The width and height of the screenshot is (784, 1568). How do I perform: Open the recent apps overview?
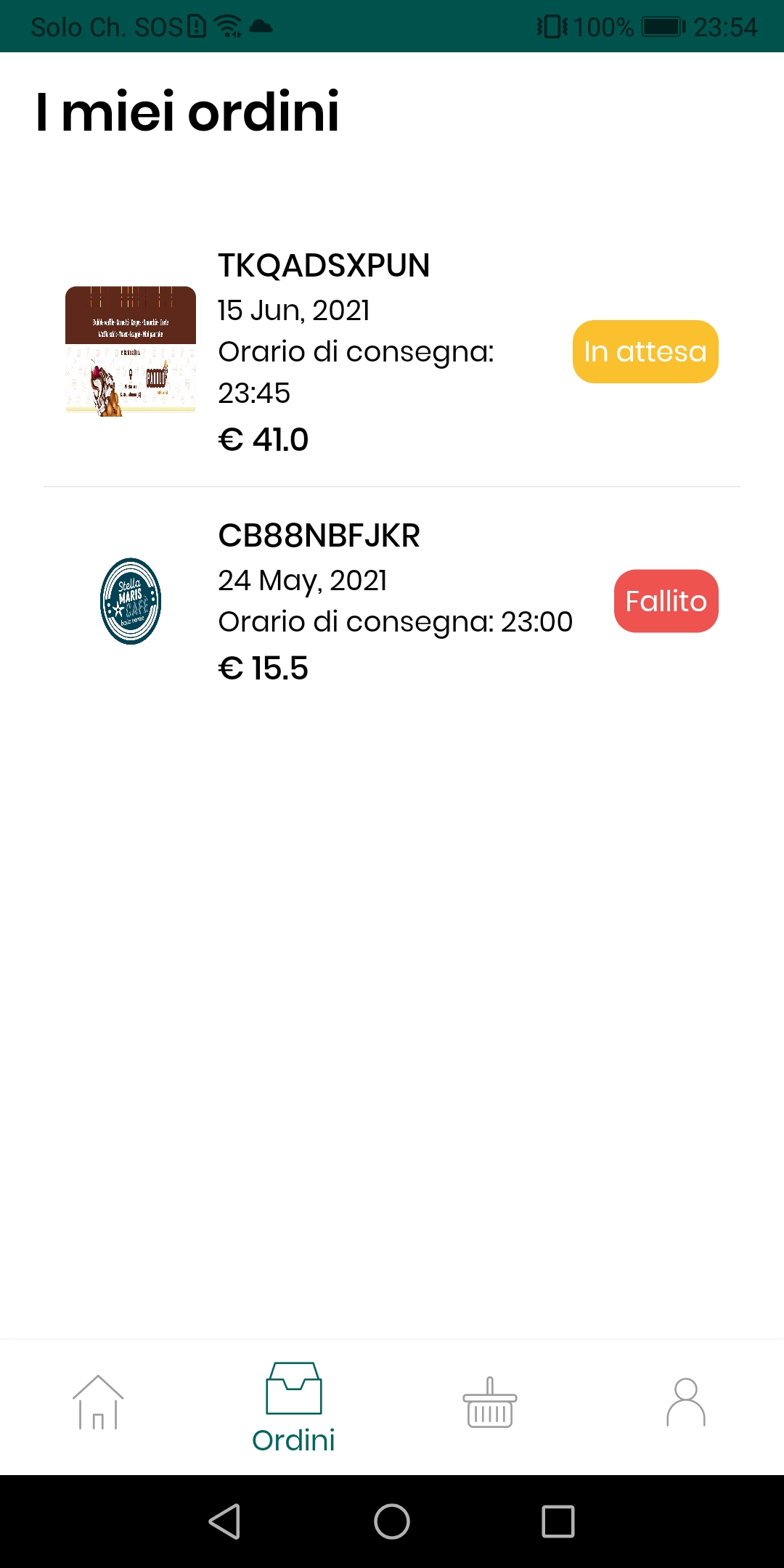coord(558,1522)
